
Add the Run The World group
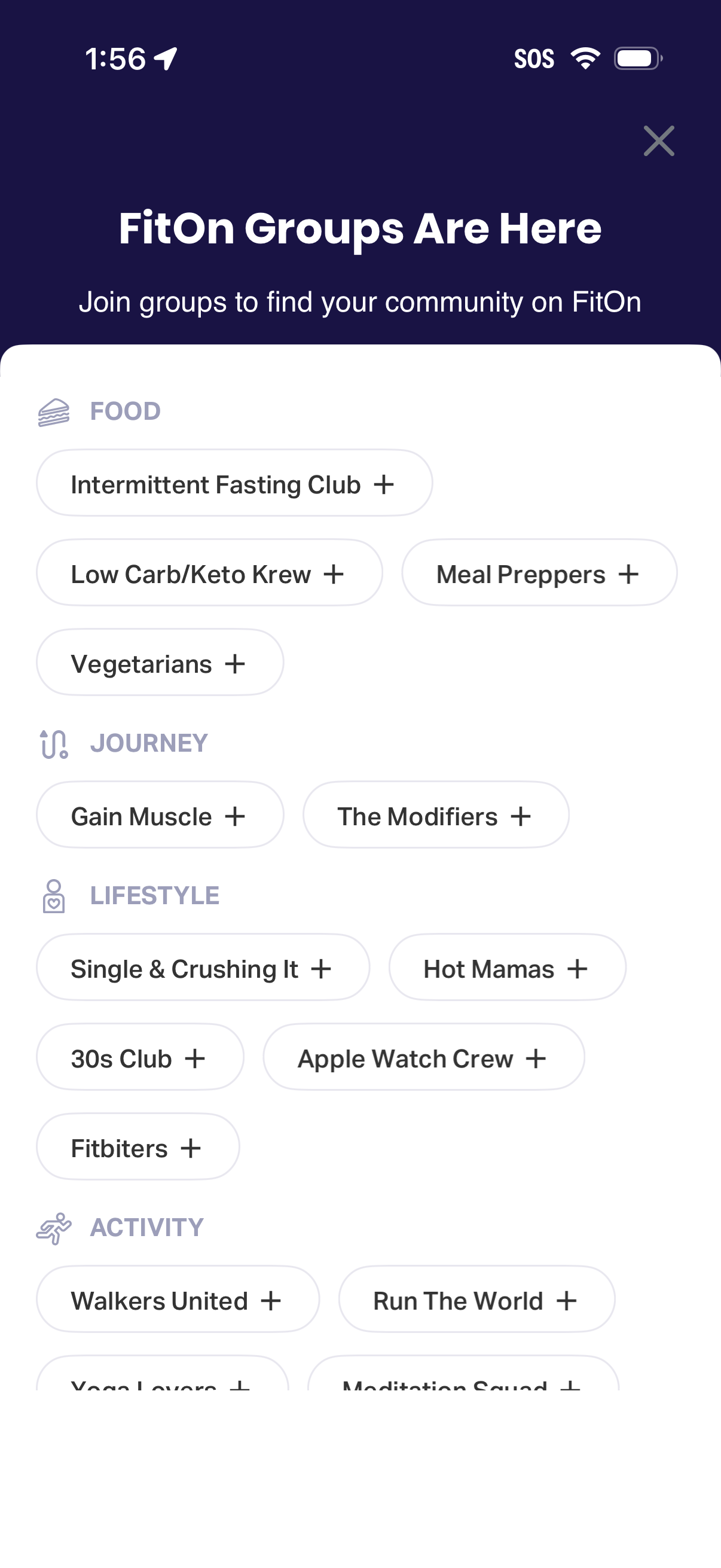click(x=476, y=1299)
